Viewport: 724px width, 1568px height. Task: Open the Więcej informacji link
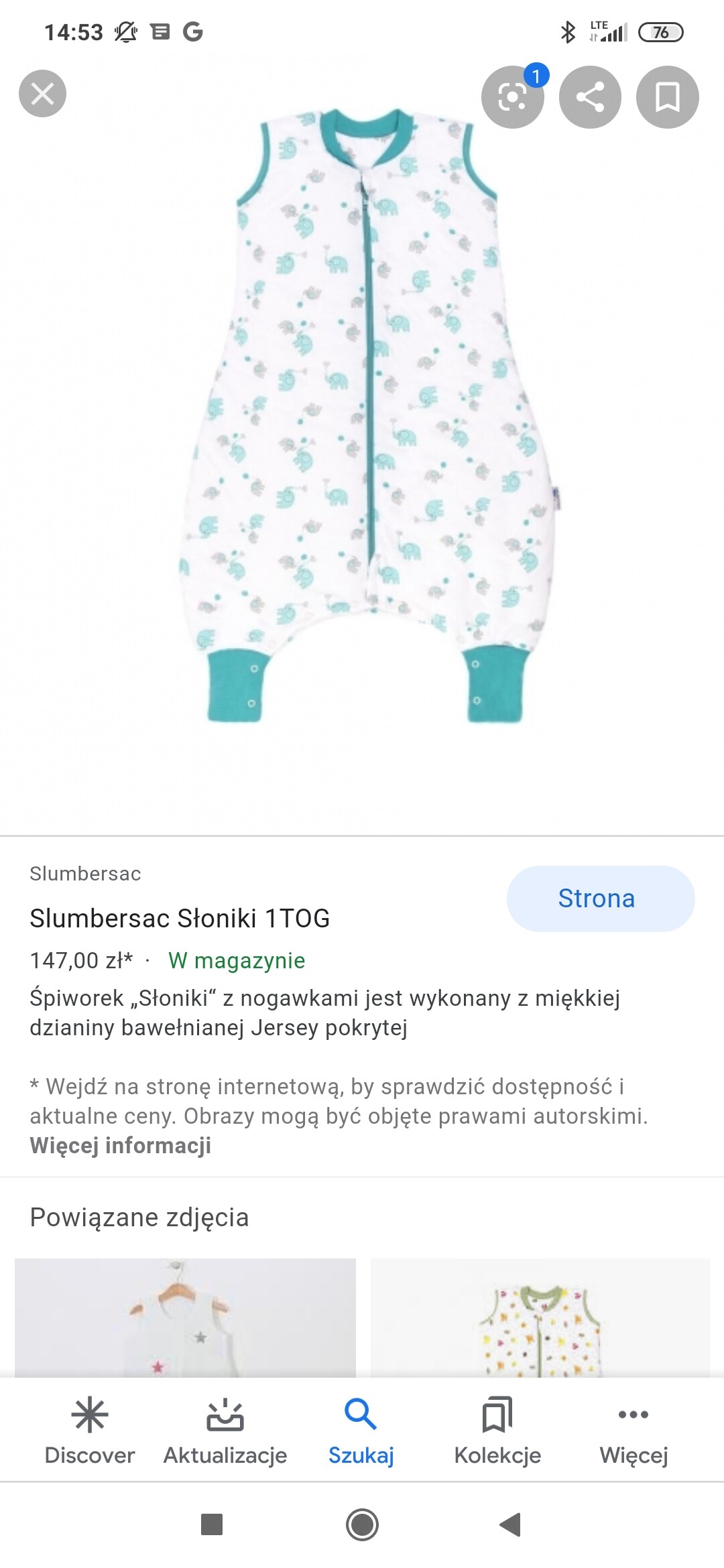pyautogui.click(x=121, y=1145)
